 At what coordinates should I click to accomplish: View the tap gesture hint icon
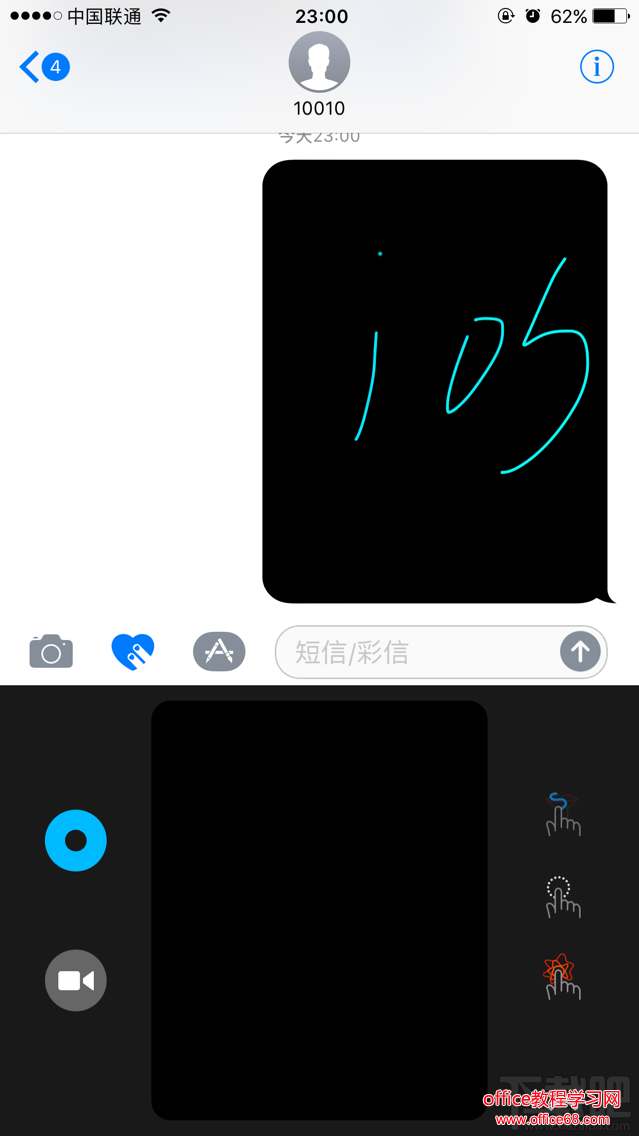point(562,897)
